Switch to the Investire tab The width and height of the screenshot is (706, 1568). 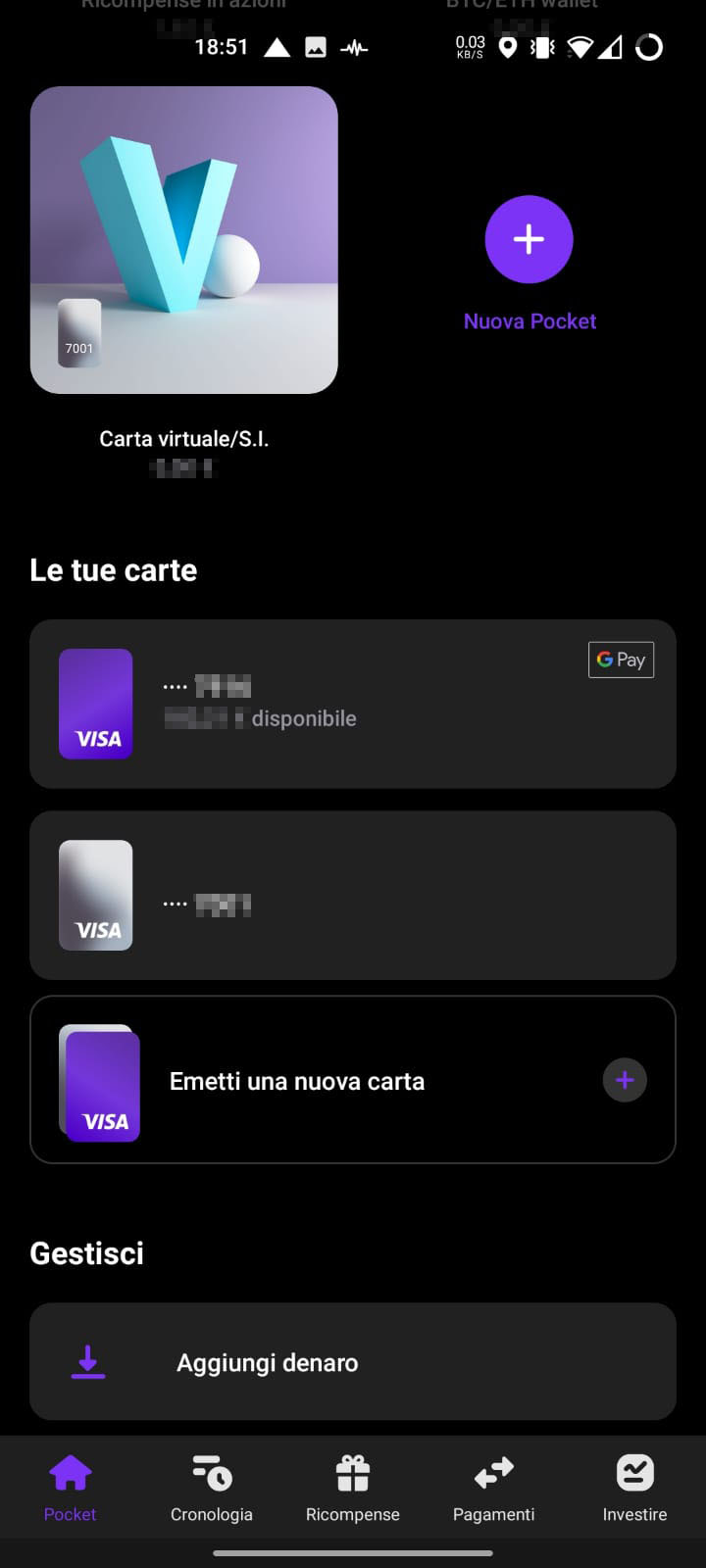pyautogui.click(x=635, y=1488)
